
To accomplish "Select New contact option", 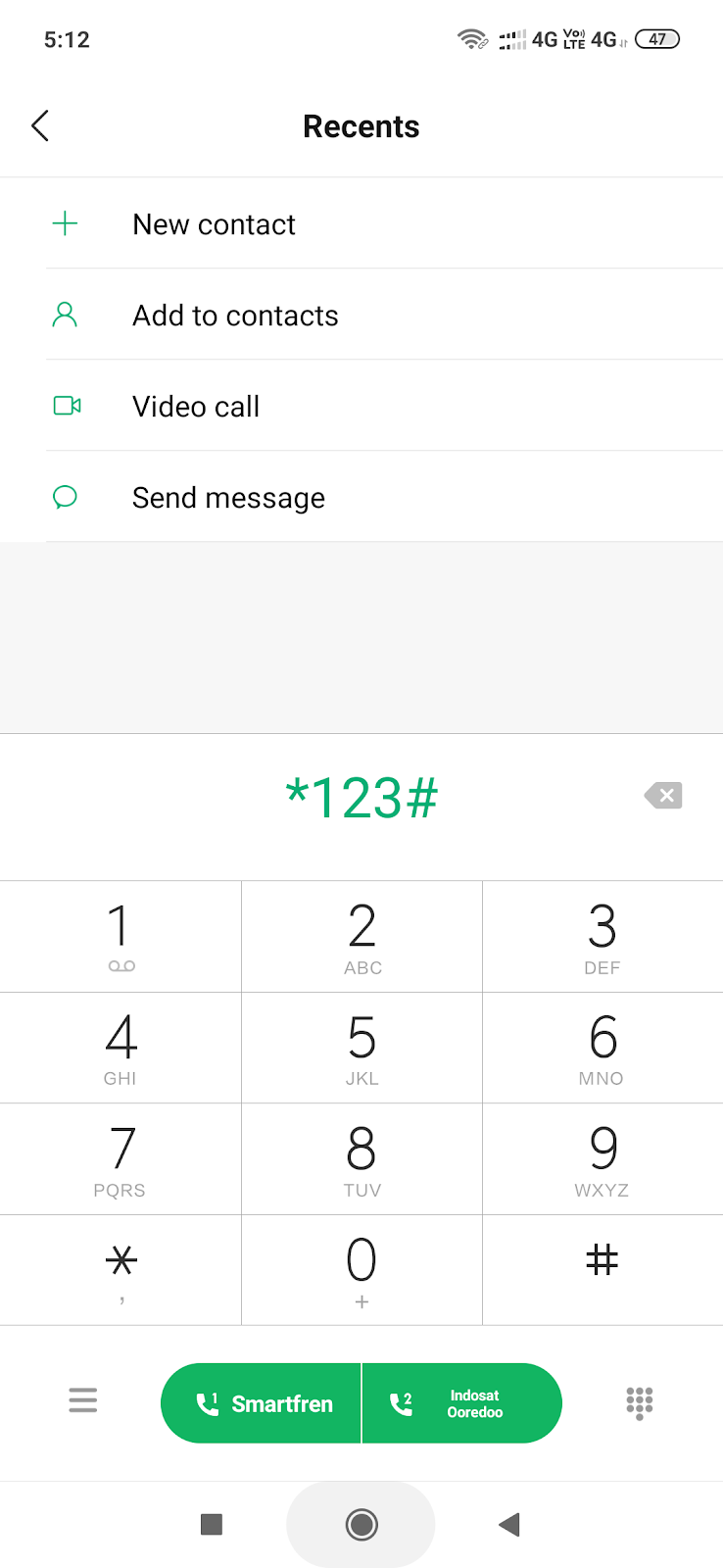I will click(x=214, y=224).
